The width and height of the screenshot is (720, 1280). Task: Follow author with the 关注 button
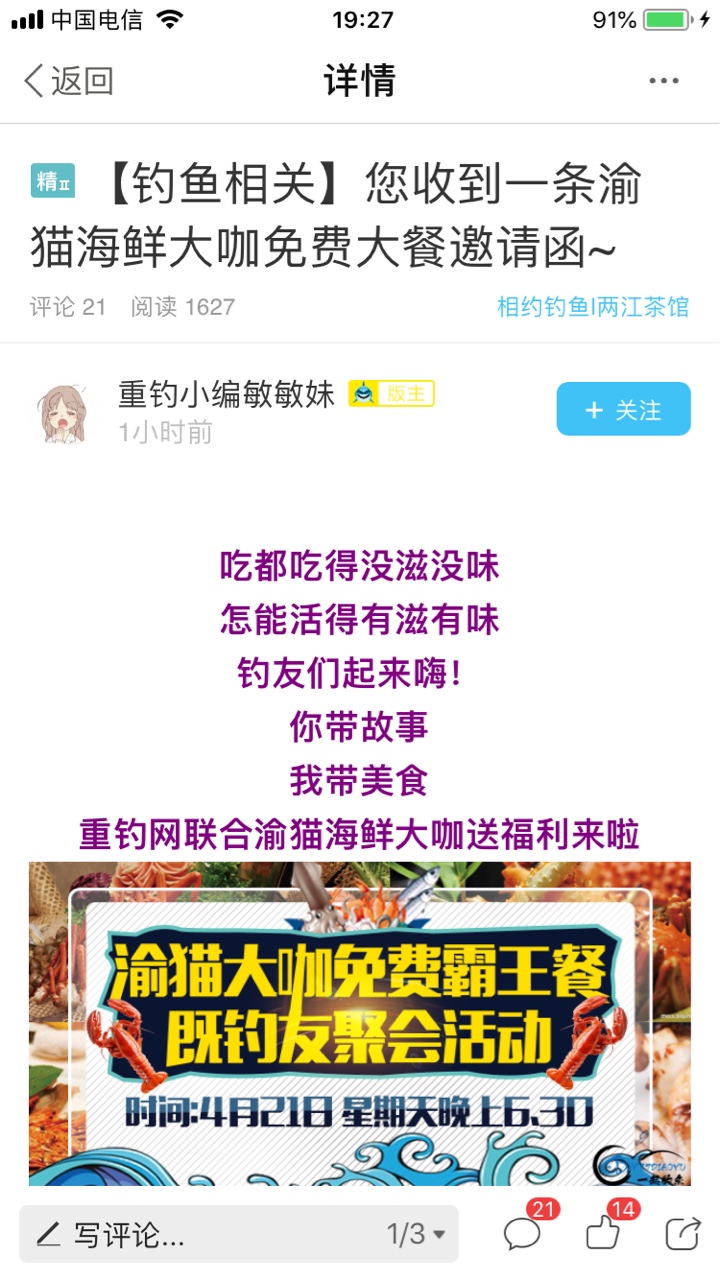[623, 409]
